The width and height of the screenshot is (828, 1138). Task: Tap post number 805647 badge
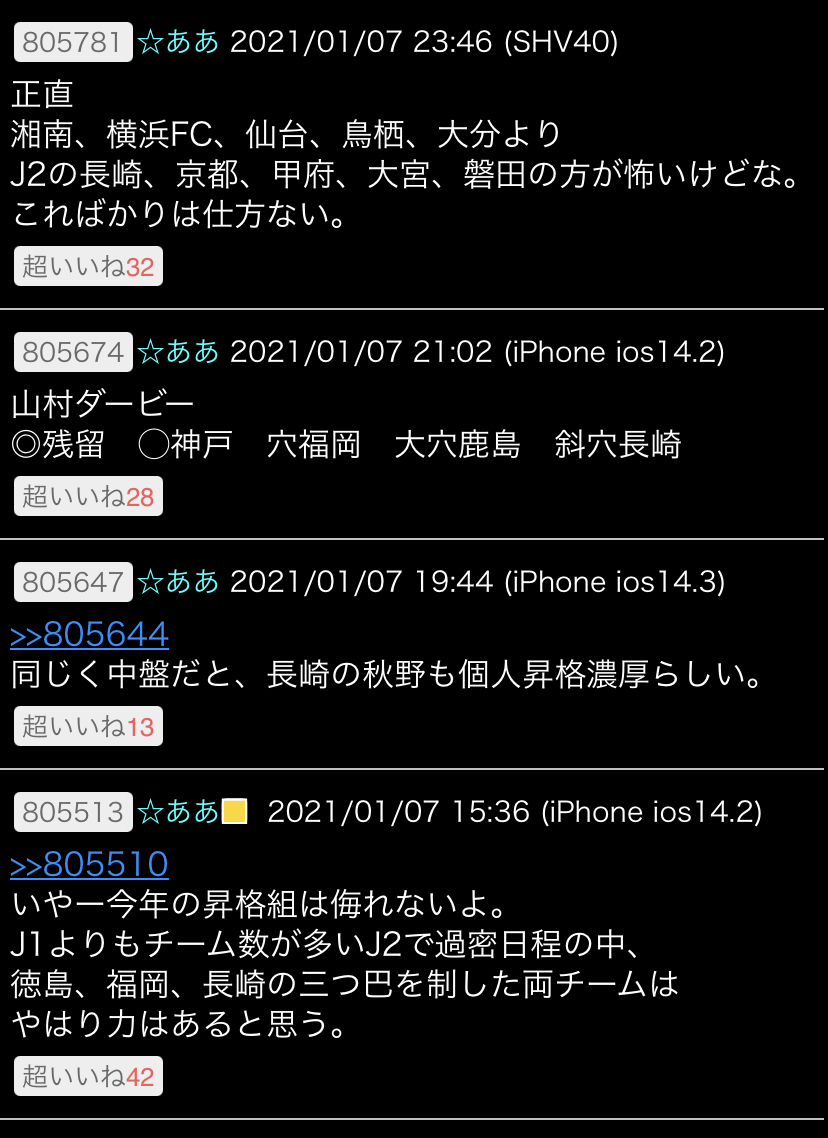point(73,582)
